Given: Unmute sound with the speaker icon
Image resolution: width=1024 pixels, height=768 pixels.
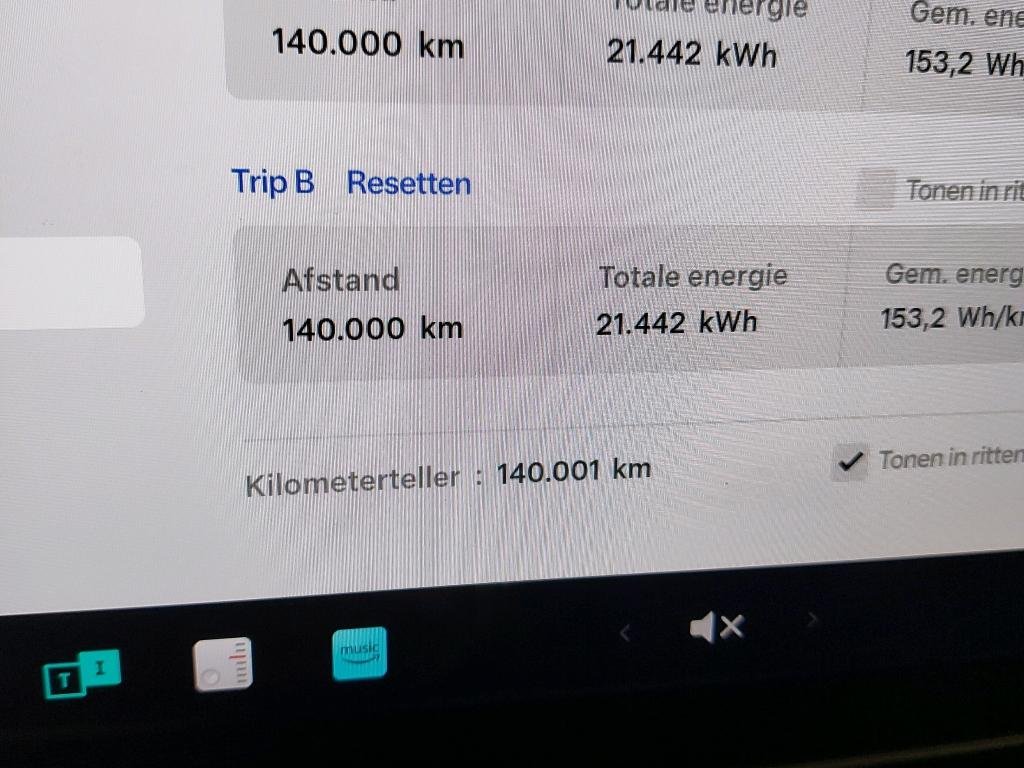Looking at the screenshot, I should pyautogui.click(x=716, y=628).
